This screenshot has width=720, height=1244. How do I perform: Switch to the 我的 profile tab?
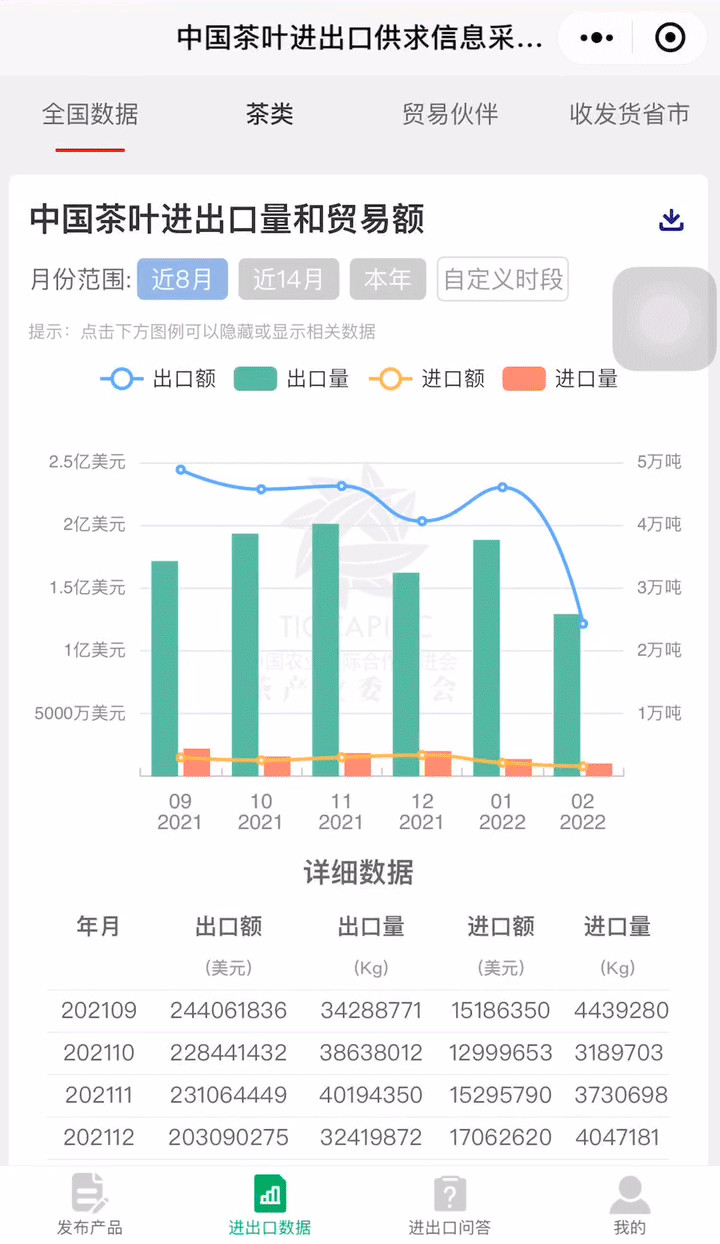click(x=629, y=1205)
